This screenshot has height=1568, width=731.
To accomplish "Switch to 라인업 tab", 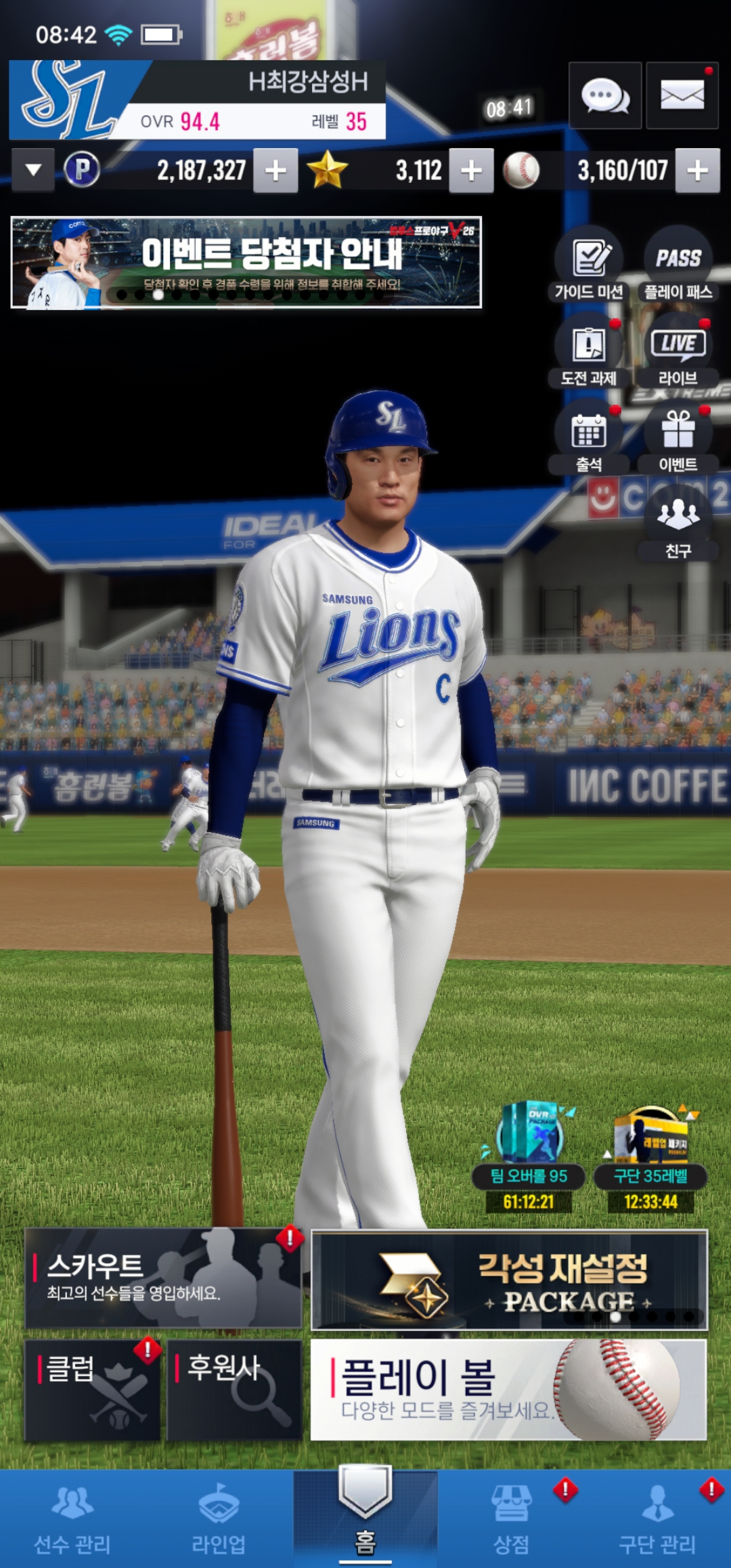I will [x=219, y=1517].
